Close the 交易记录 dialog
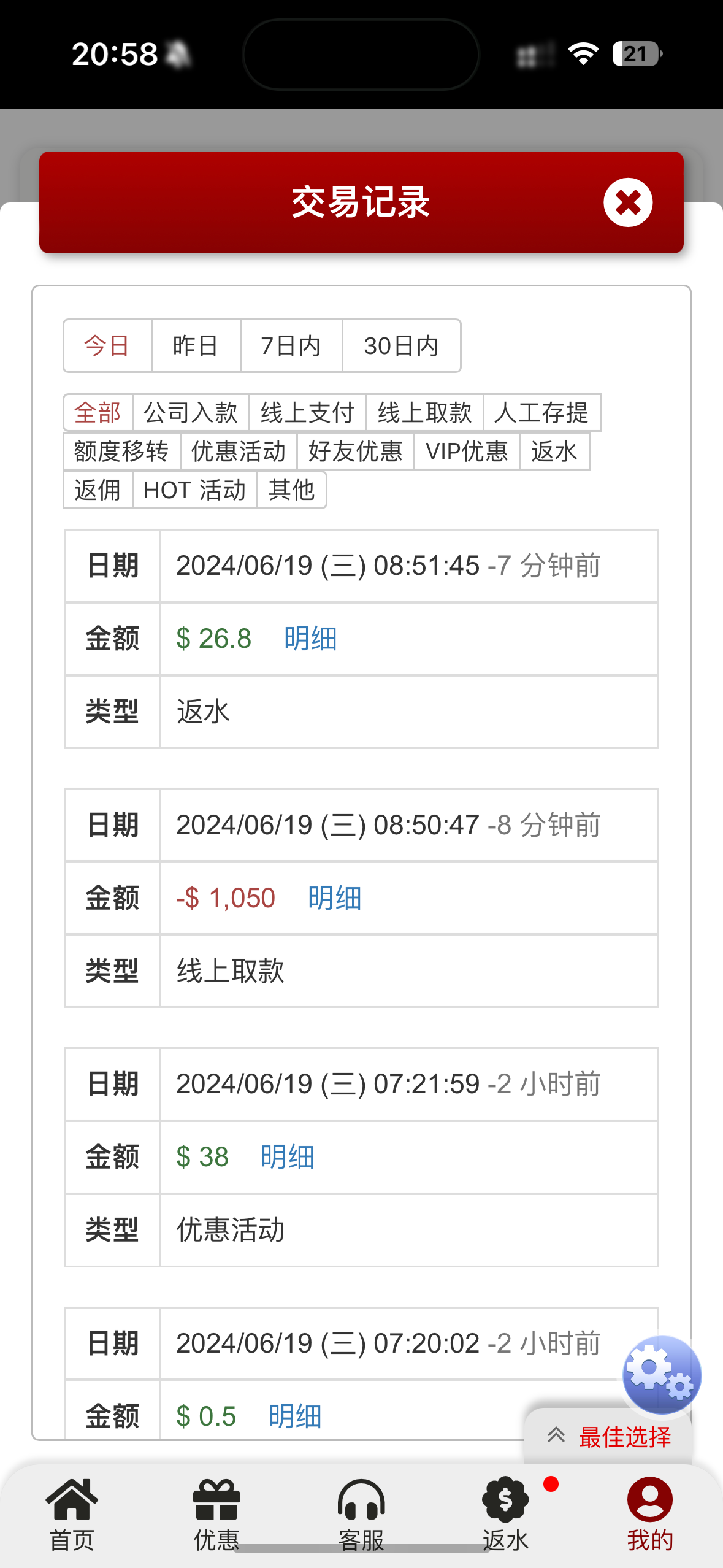 [627, 202]
